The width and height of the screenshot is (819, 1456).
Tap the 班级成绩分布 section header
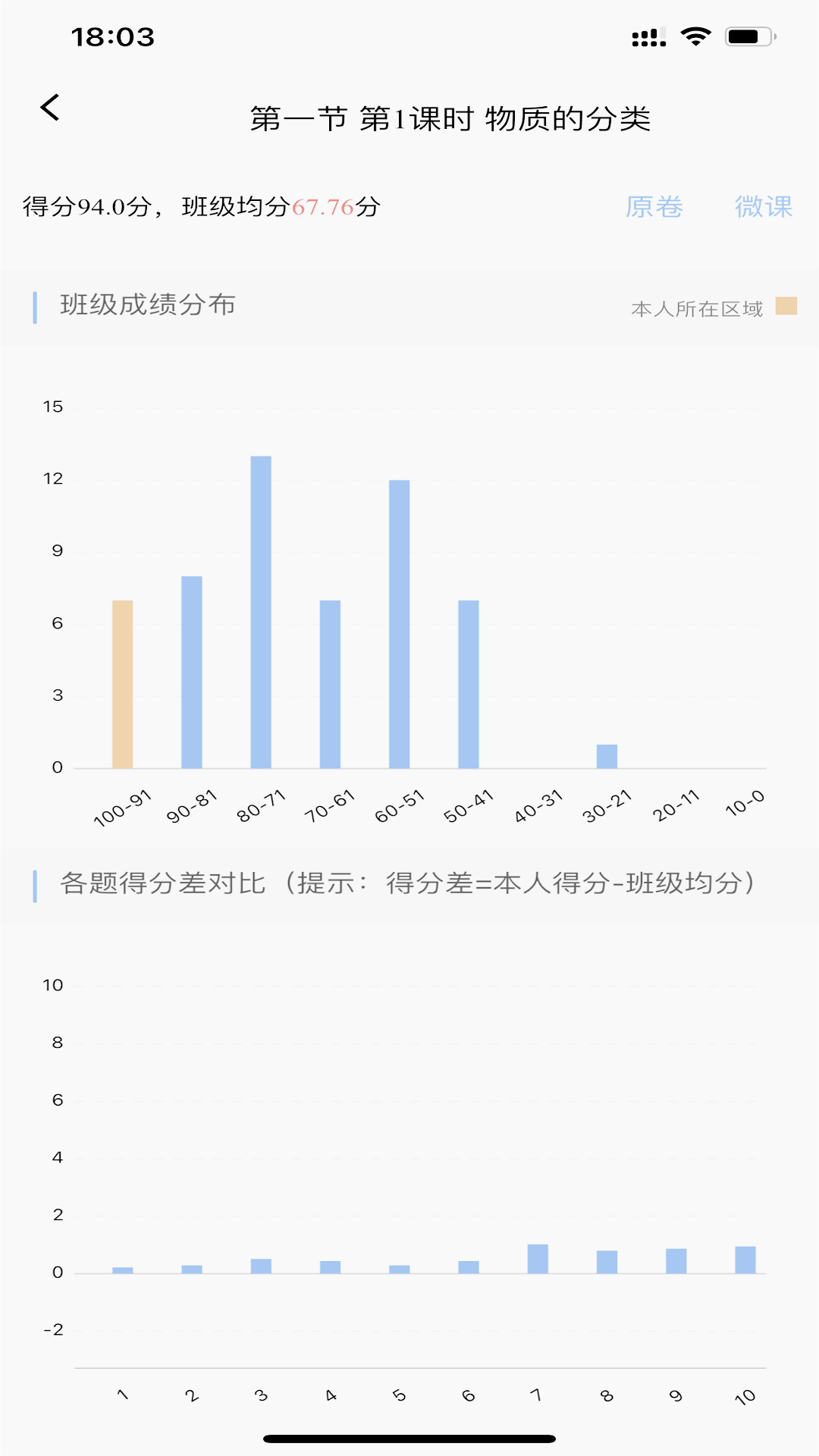pyautogui.click(x=148, y=302)
